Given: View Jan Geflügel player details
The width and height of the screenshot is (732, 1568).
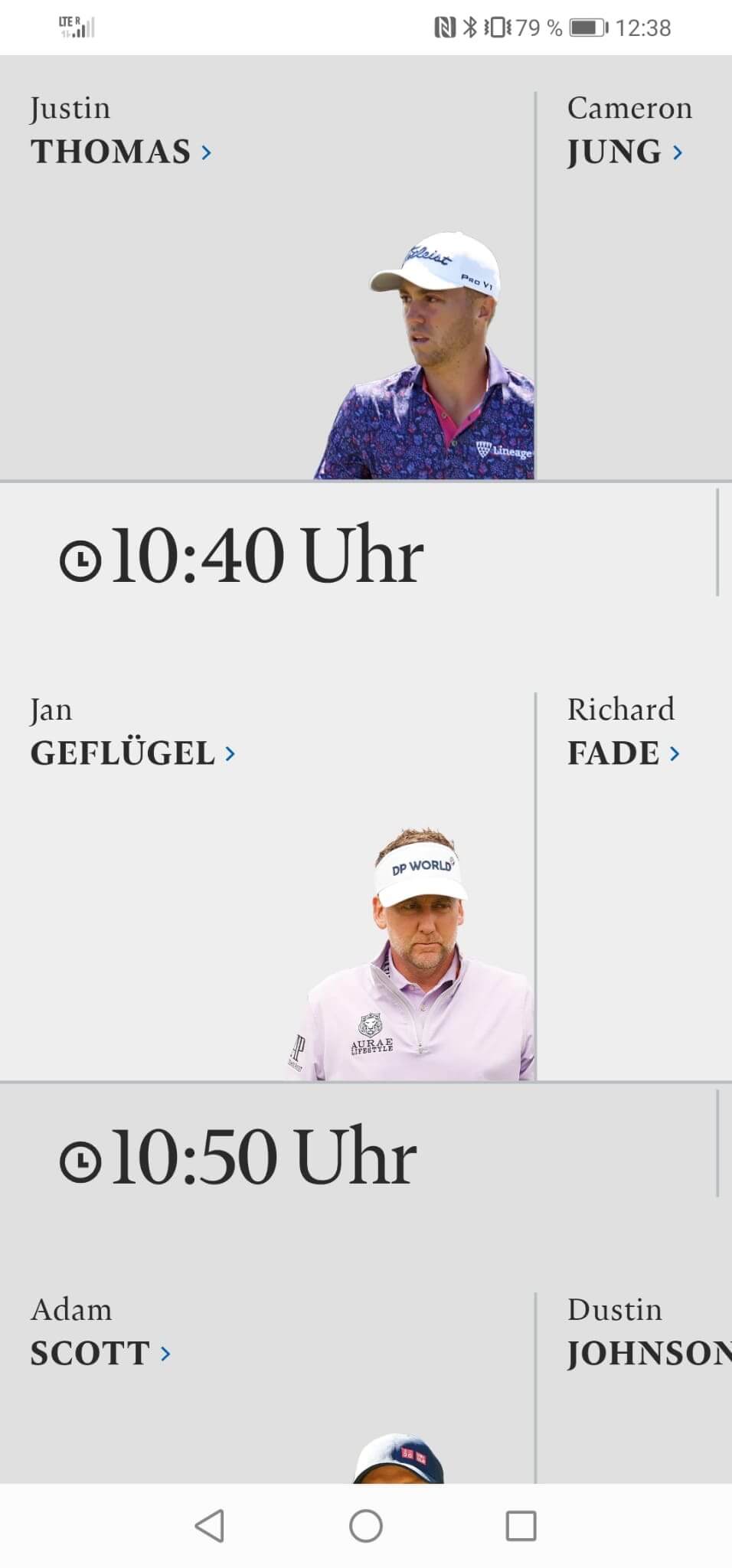Looking at the screenshot, I should (132, 753).
